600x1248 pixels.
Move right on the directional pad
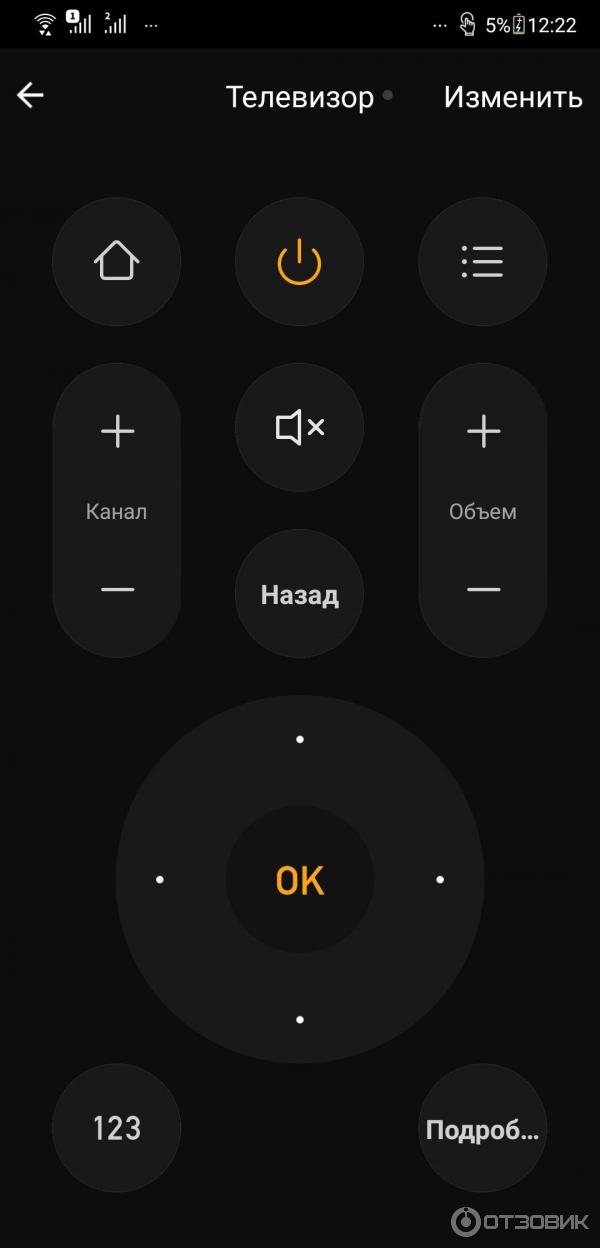(440, 880)
